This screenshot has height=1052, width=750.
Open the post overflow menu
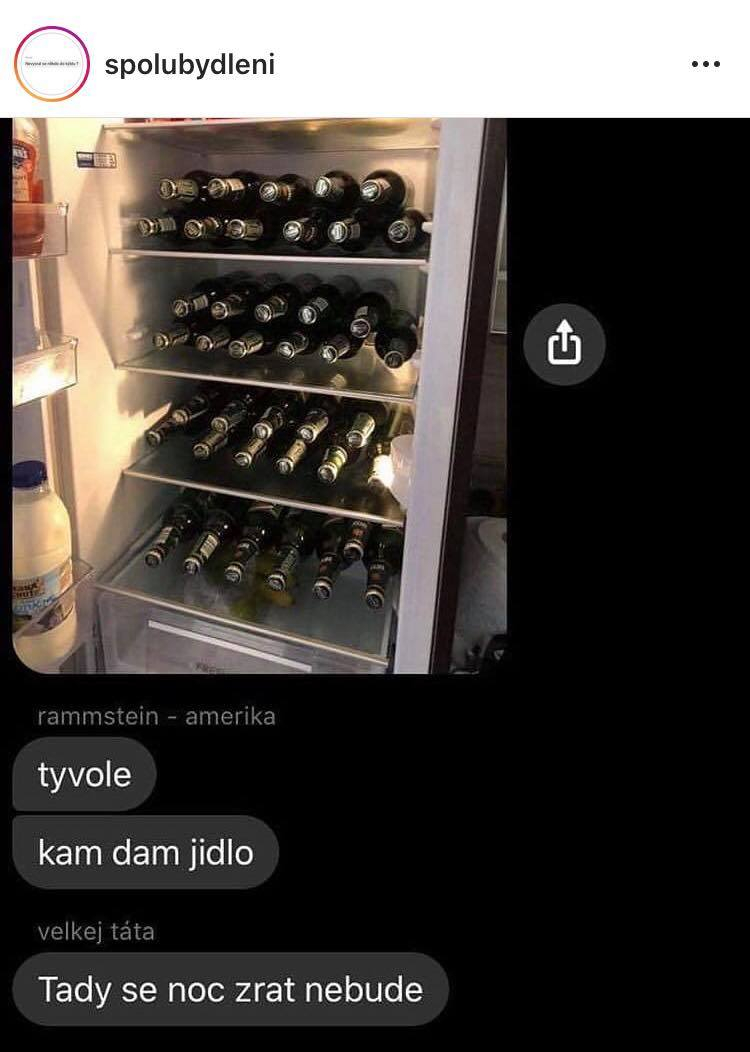(705, 64)
